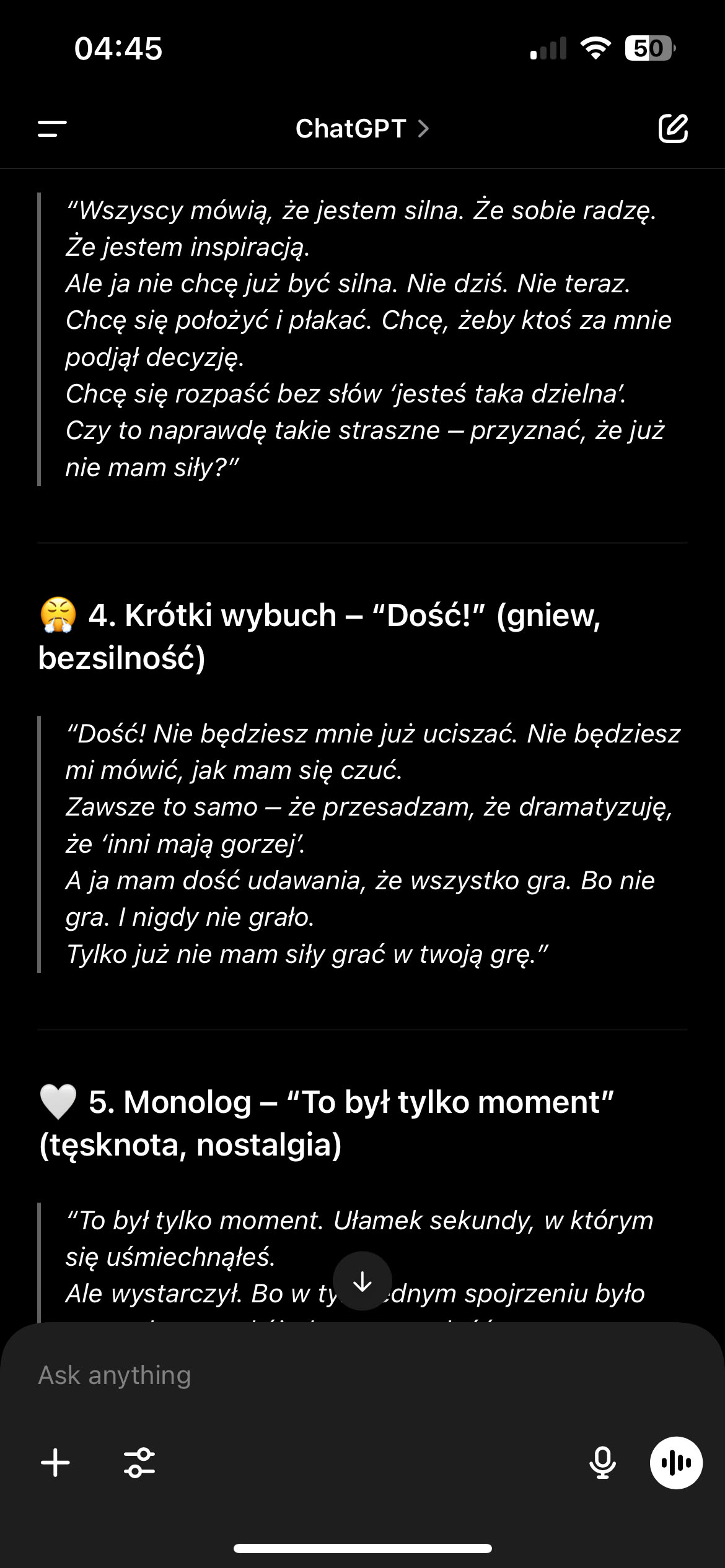The height and width of the screenshot is (1568, 725).
Task: Open the tools settings sliders
Action: click(x=139, y=1463)
